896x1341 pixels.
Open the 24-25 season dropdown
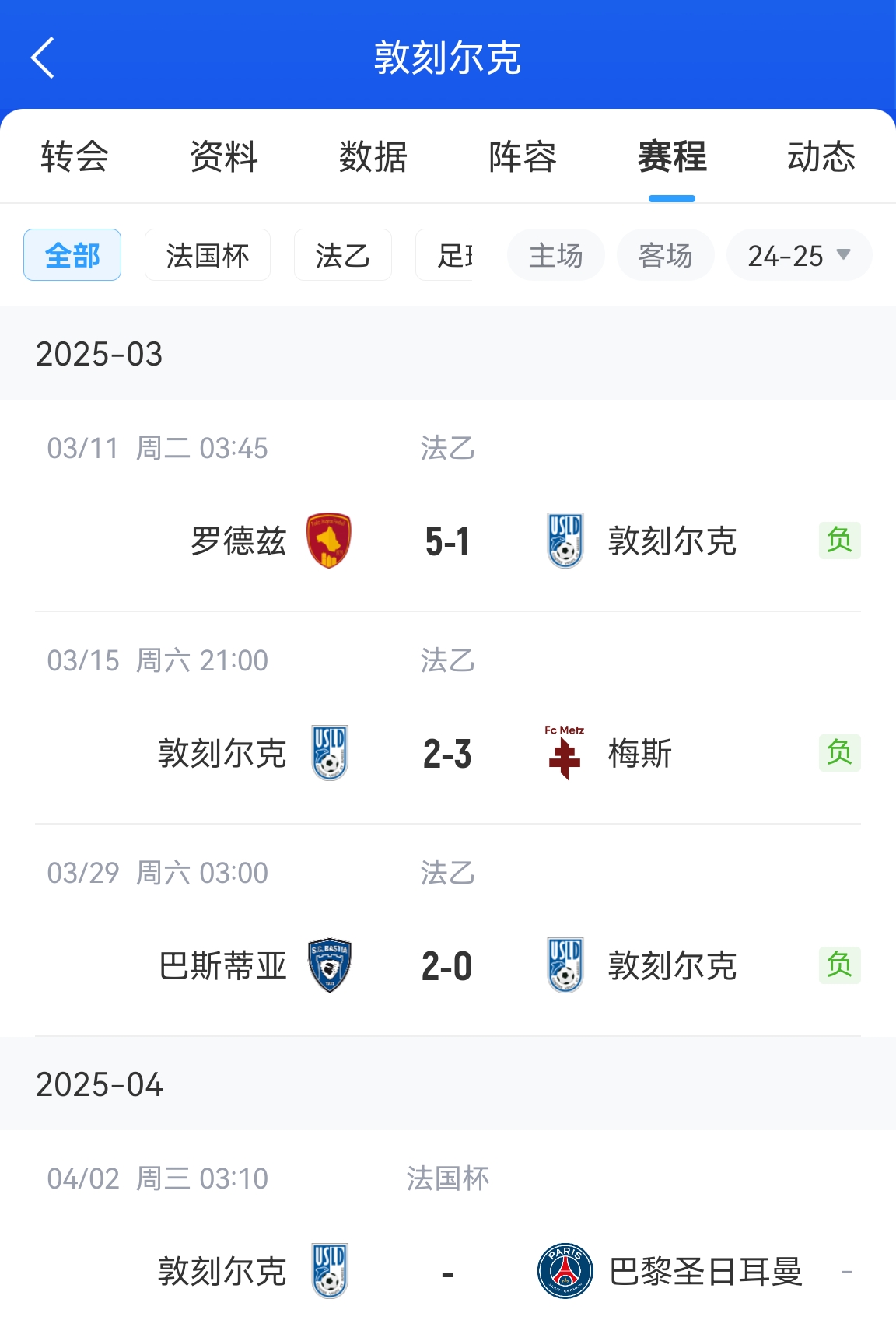point(799,255)
